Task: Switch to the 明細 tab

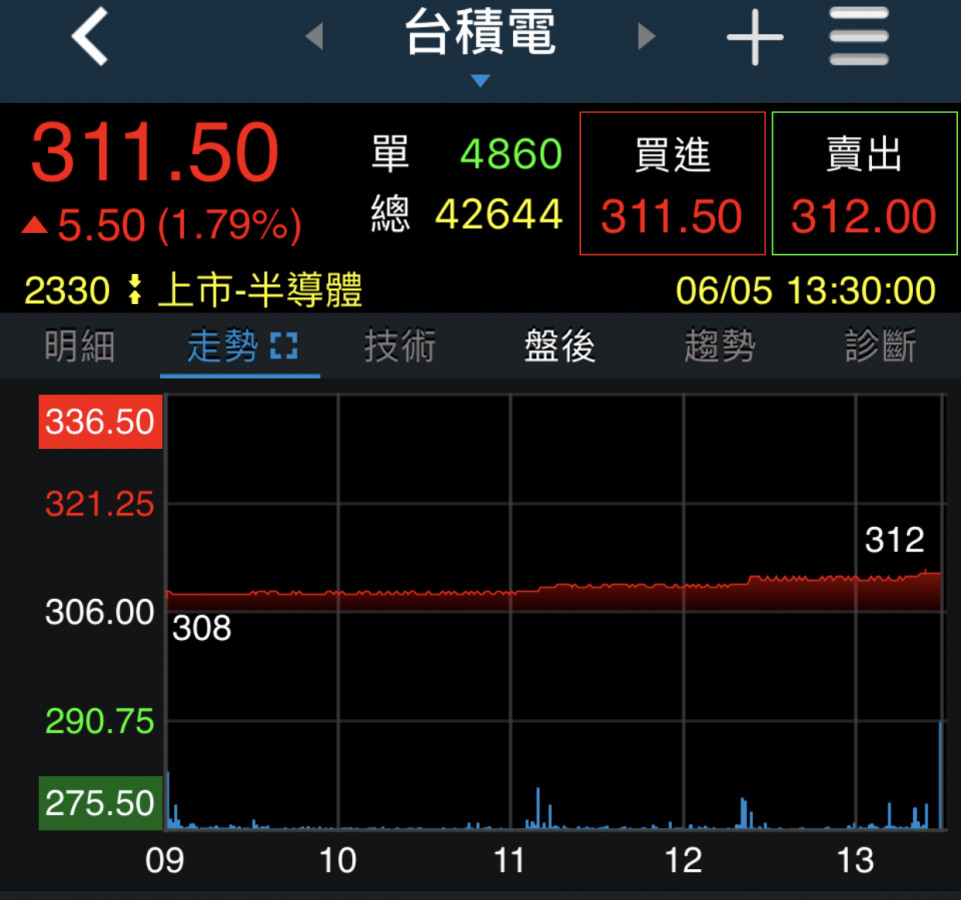Action: click(x=80, y=347)
